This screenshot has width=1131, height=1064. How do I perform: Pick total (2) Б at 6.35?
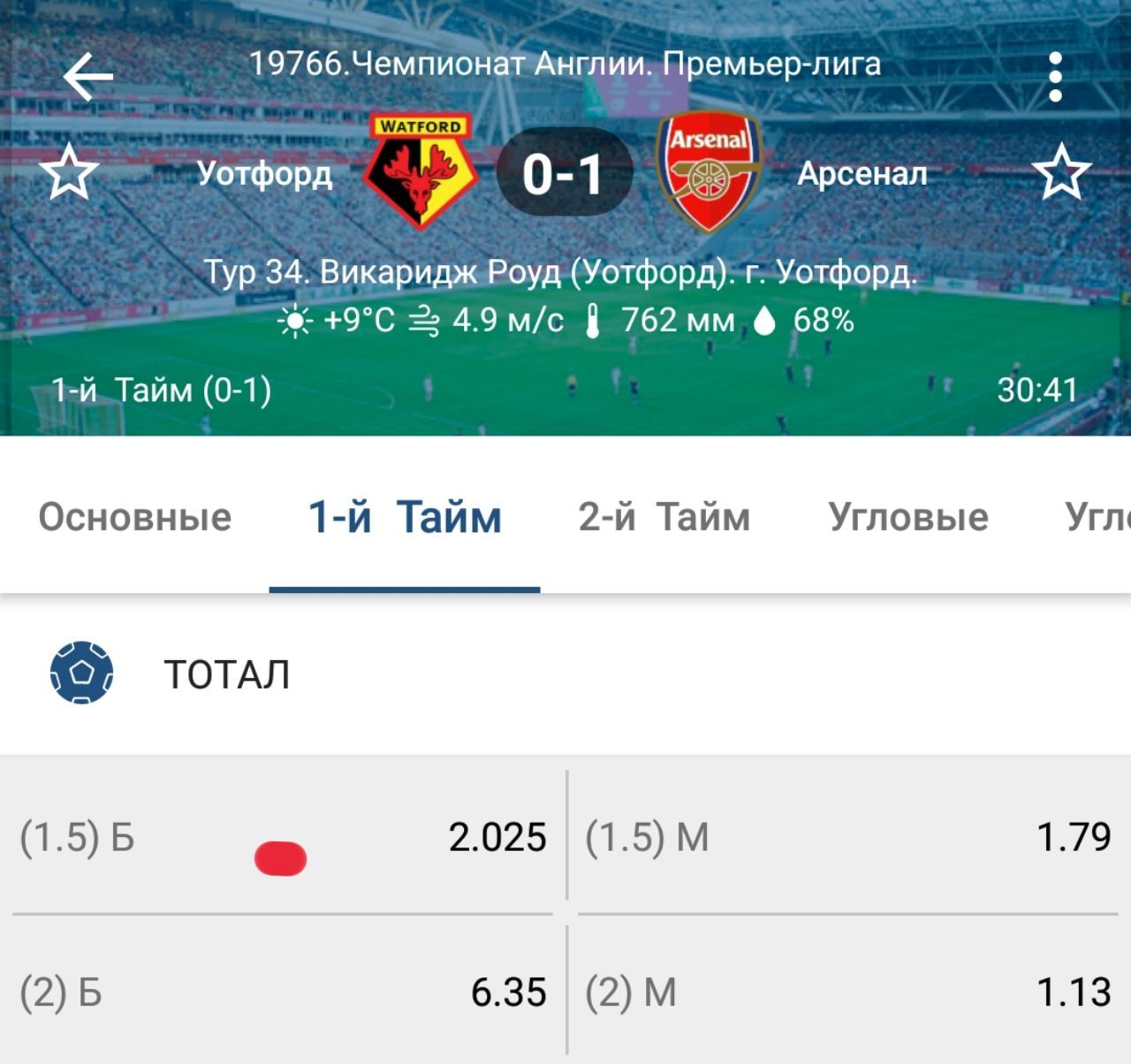click(x=283, y=992)
